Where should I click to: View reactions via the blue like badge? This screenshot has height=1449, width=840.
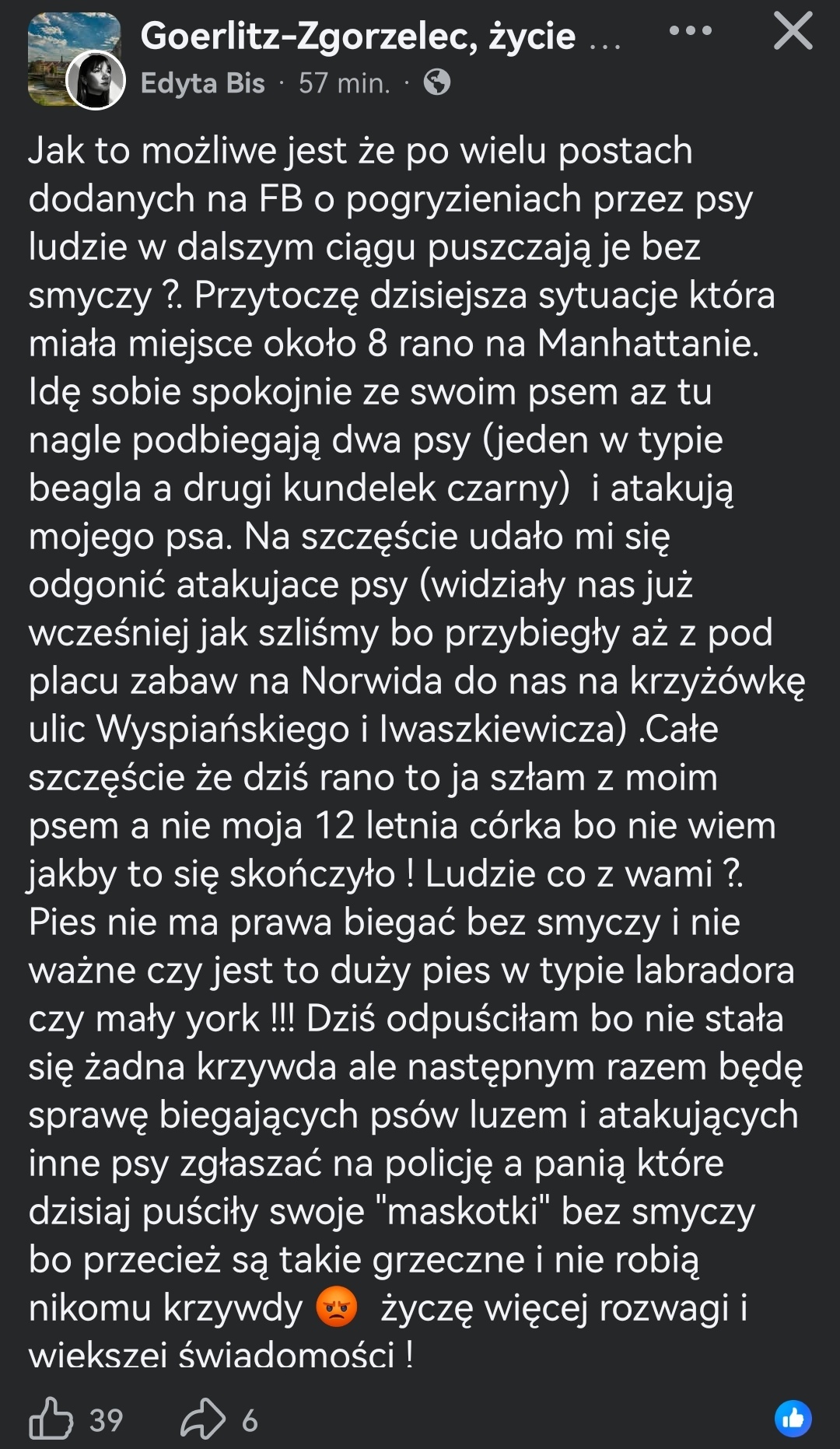tap(793, 1419)
